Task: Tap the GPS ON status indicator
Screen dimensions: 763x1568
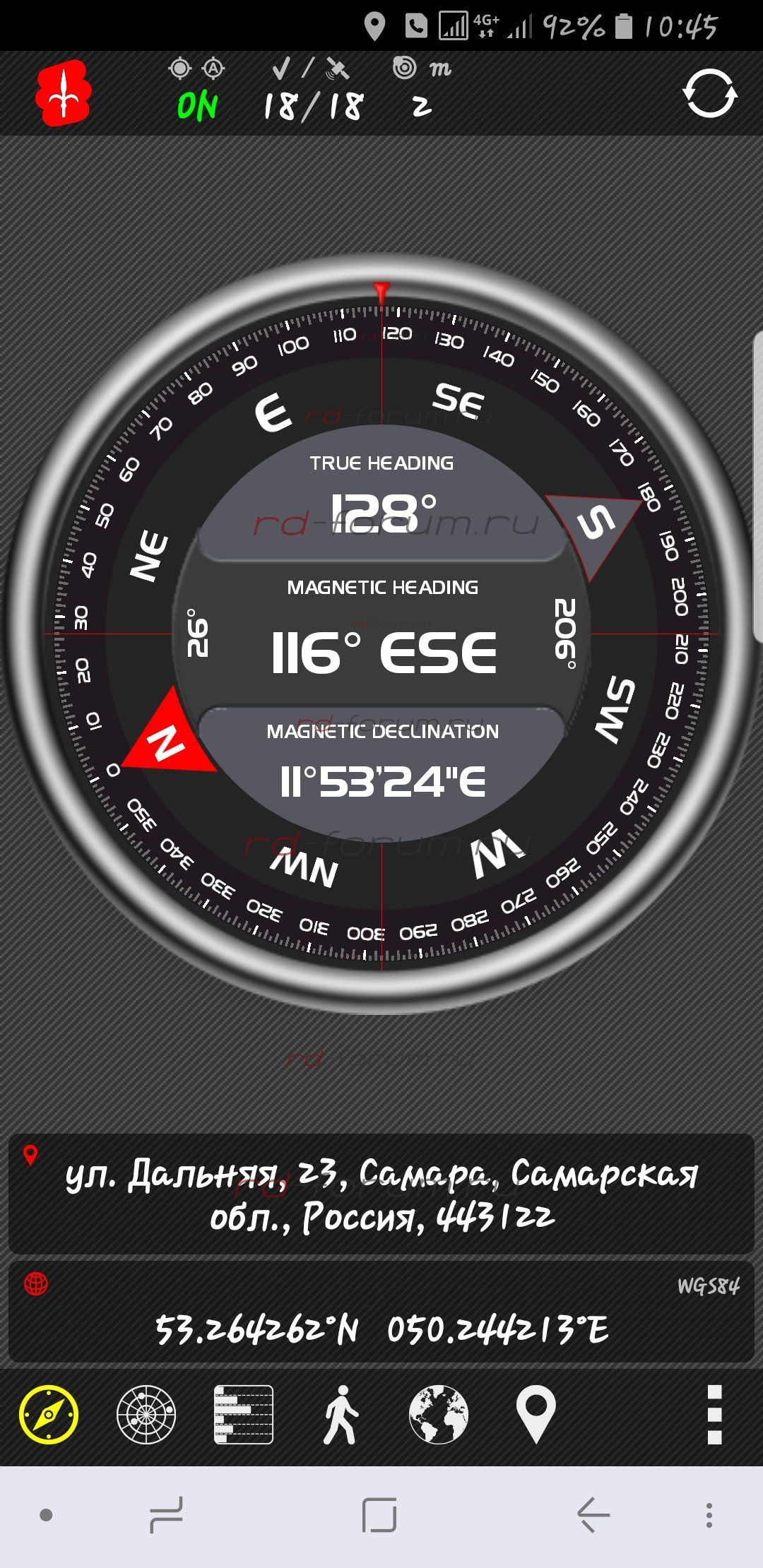Action: click(x=197, y=106)
